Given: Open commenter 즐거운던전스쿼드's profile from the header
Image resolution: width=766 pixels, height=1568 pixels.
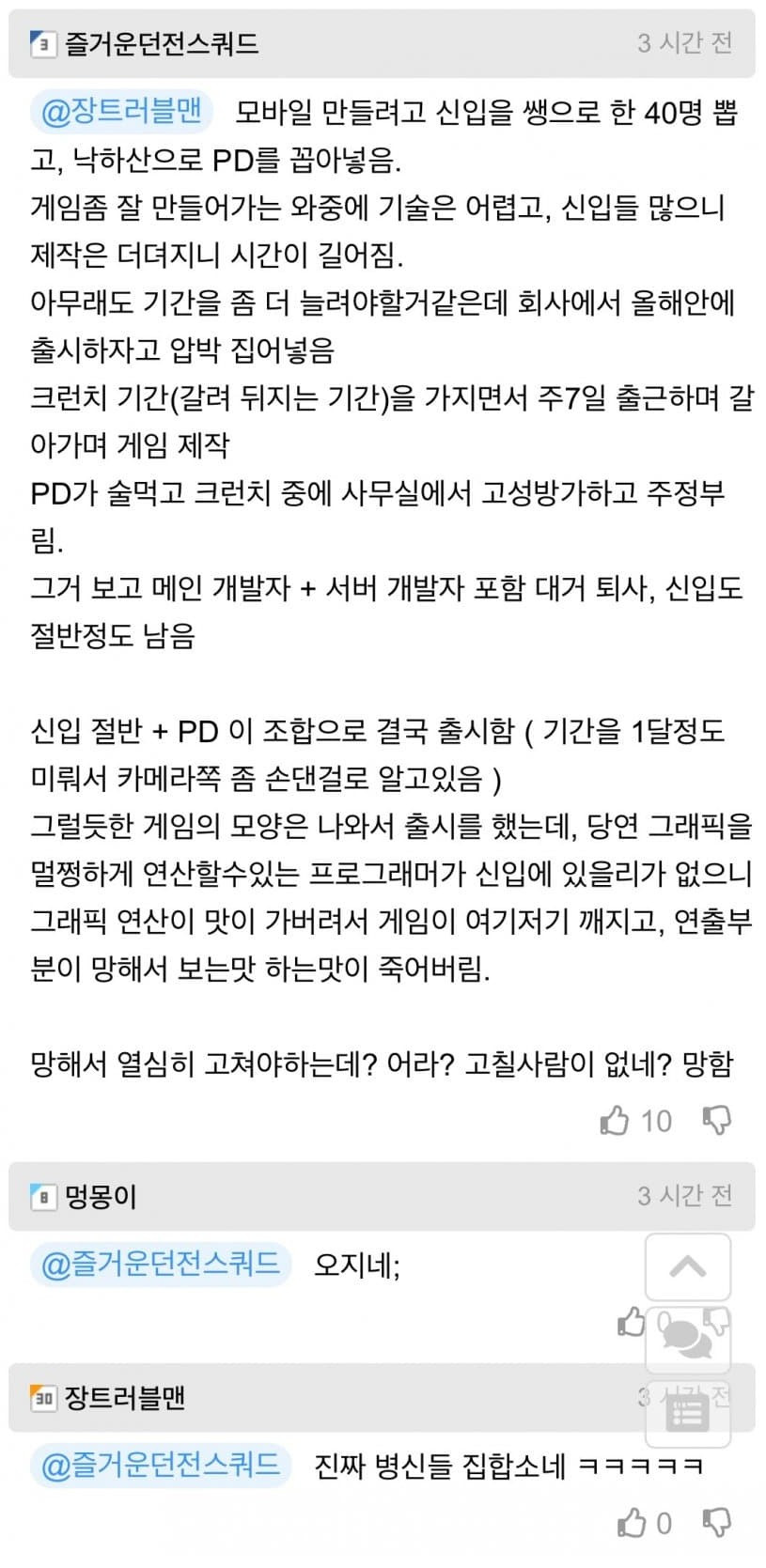Looking at the screenshot, I should coord(161,43).
